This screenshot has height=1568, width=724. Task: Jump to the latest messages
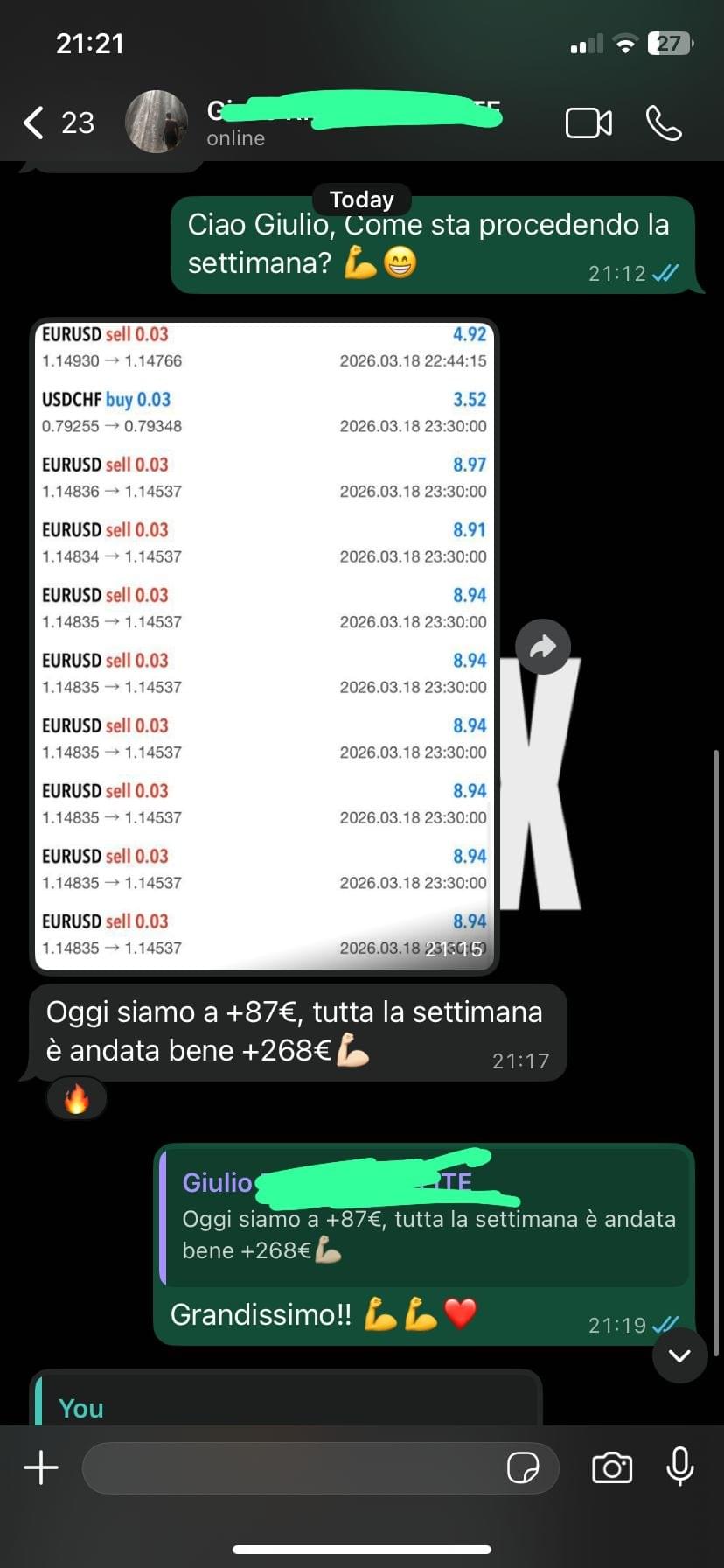[x=679, y=1355]
